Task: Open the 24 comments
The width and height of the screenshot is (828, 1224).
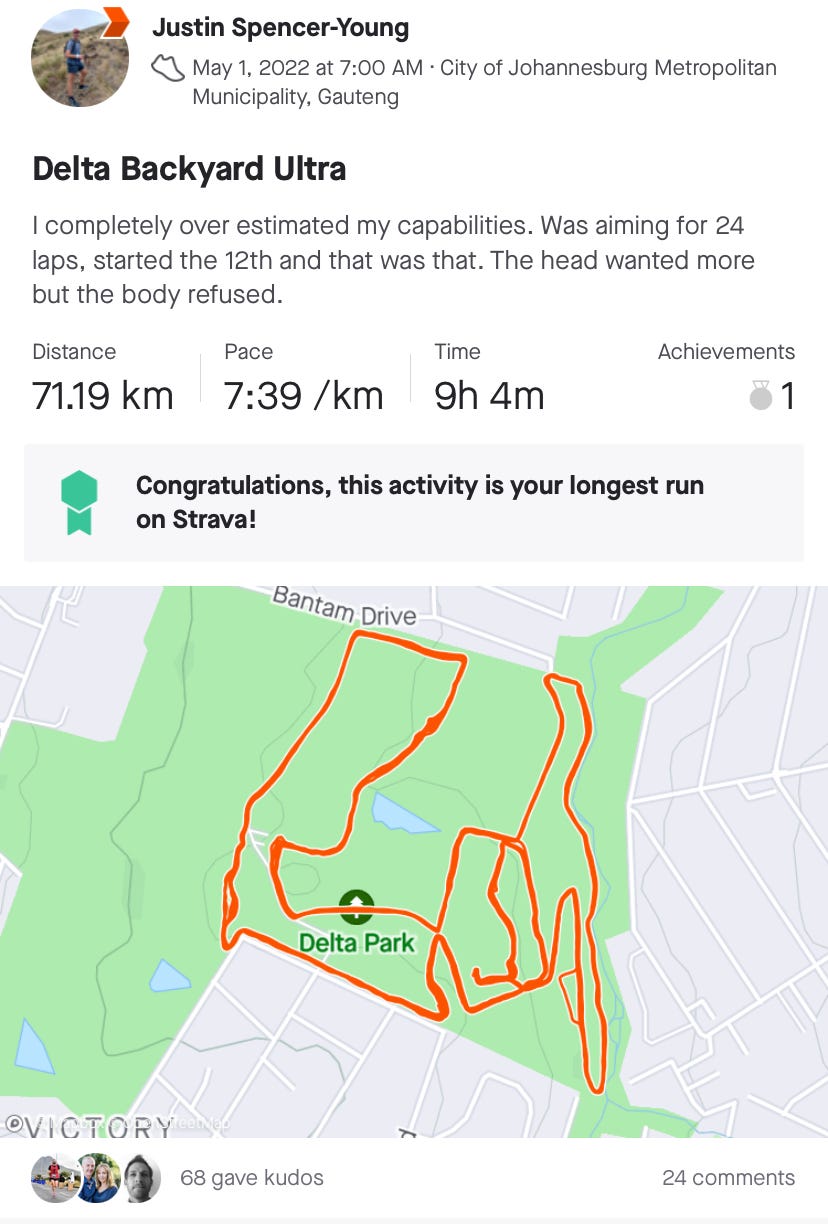Action: [728, 1177]
